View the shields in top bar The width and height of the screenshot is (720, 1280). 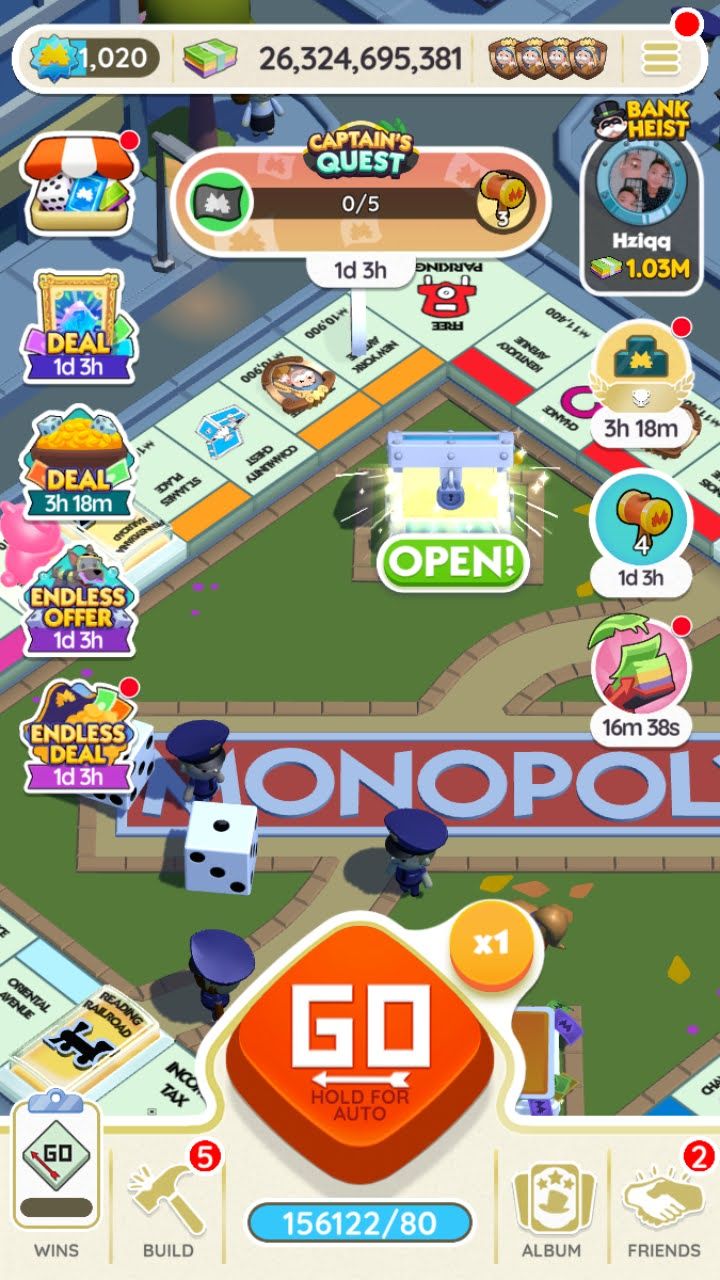pyautogui.click(x=547, y=58)
